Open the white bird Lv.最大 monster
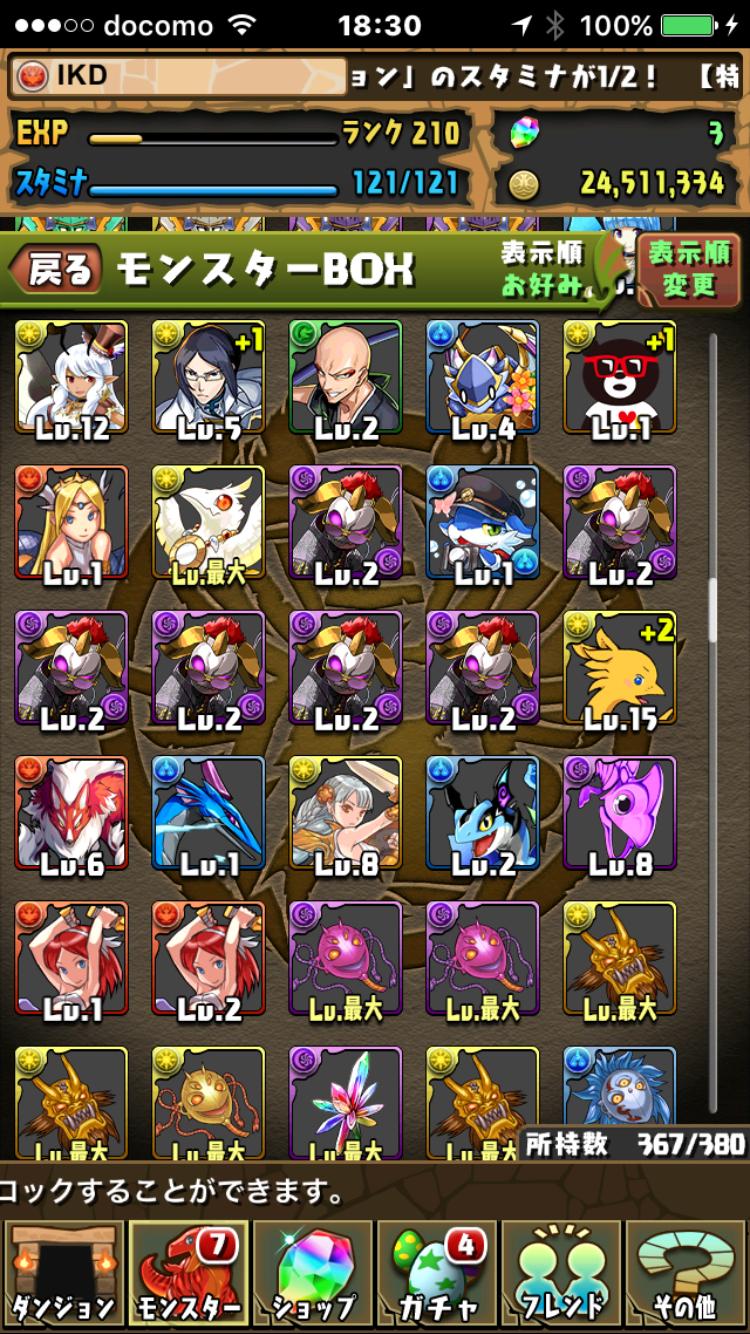Image resolution: width=750 pixels, height=1334 pixels. pyautogui.click(x=208, y=523)
